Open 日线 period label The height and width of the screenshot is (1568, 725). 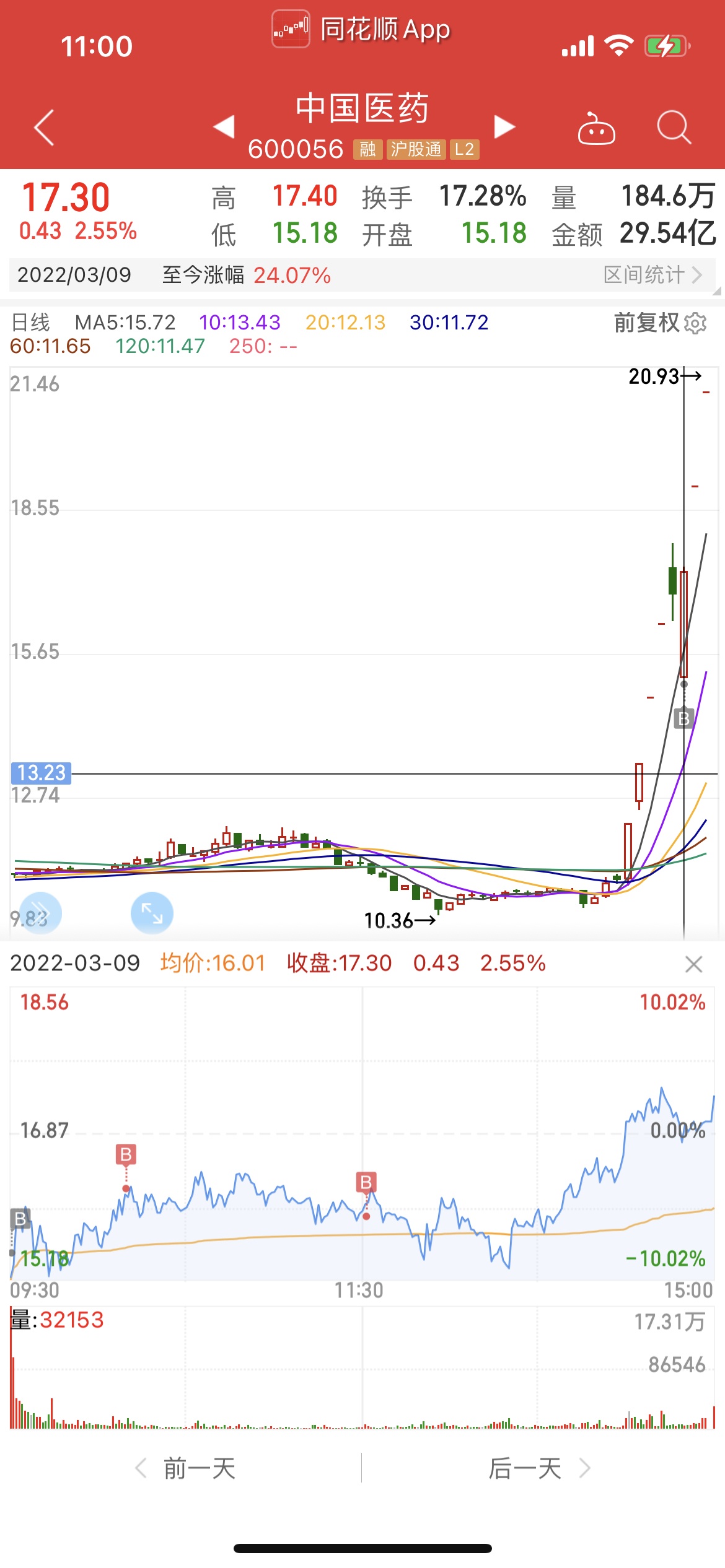pyautogui.click(x=30, y=323)
